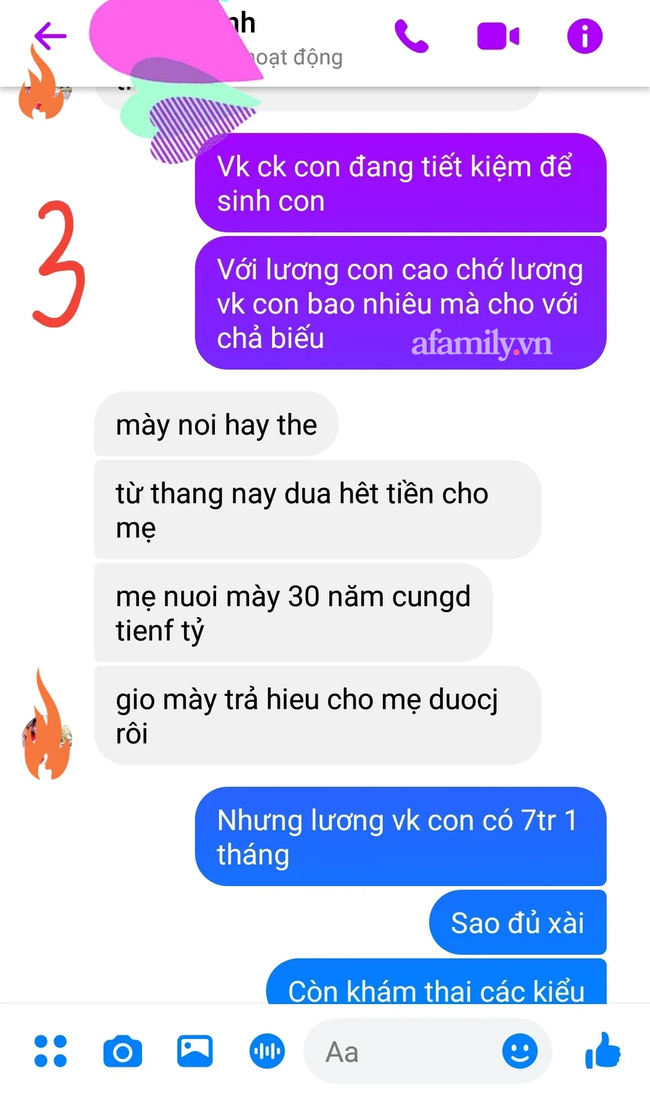Go back with the purple arrow

(49, 37)
